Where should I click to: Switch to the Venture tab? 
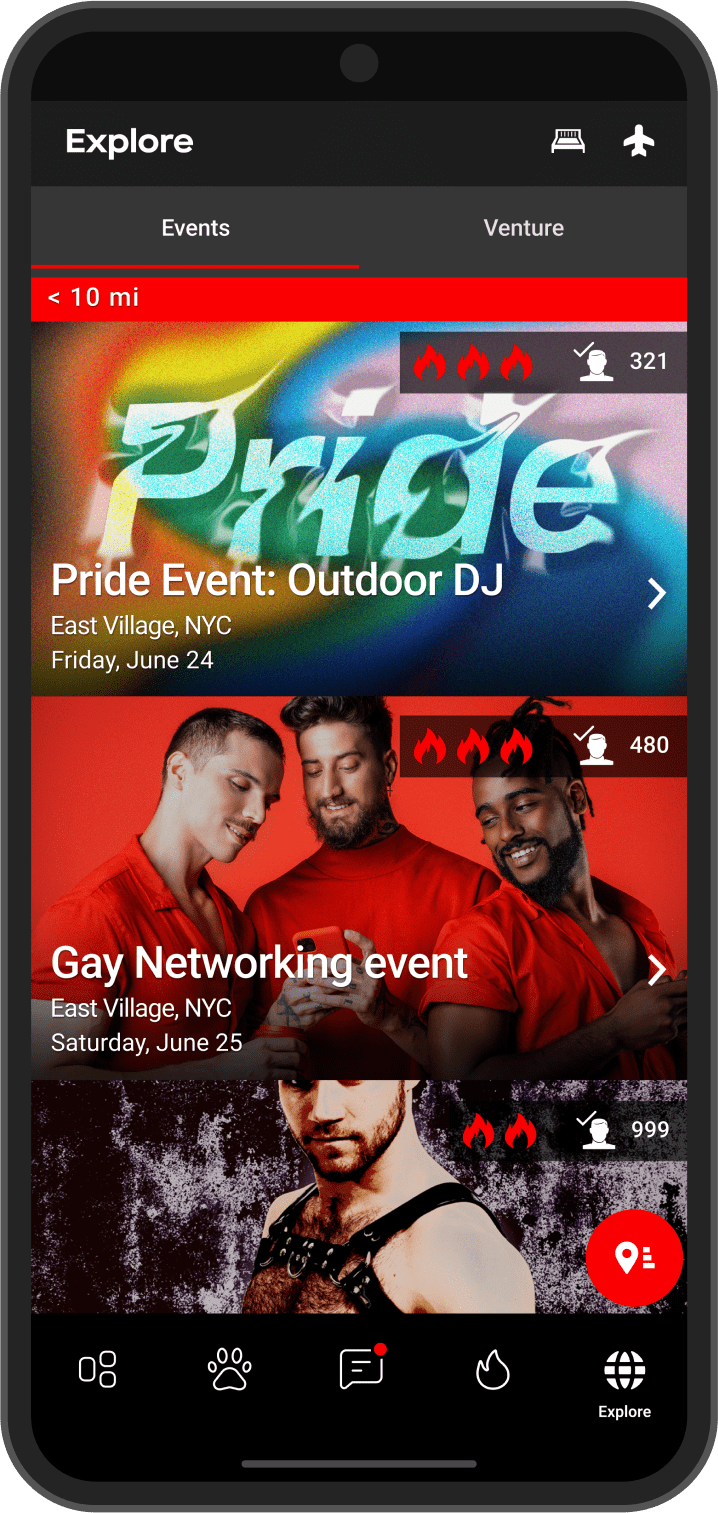click(x=523, y=228)
